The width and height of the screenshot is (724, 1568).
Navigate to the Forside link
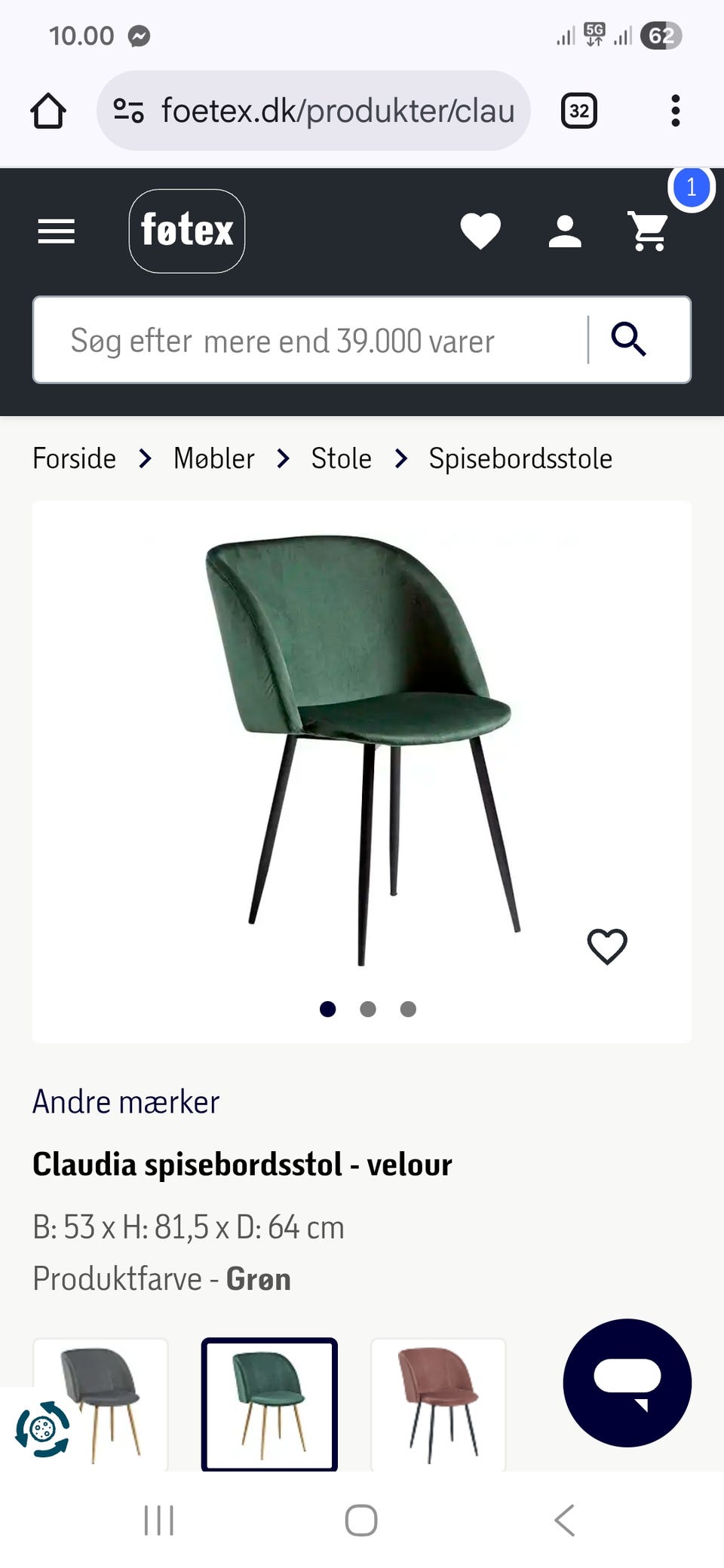(73, 458)
